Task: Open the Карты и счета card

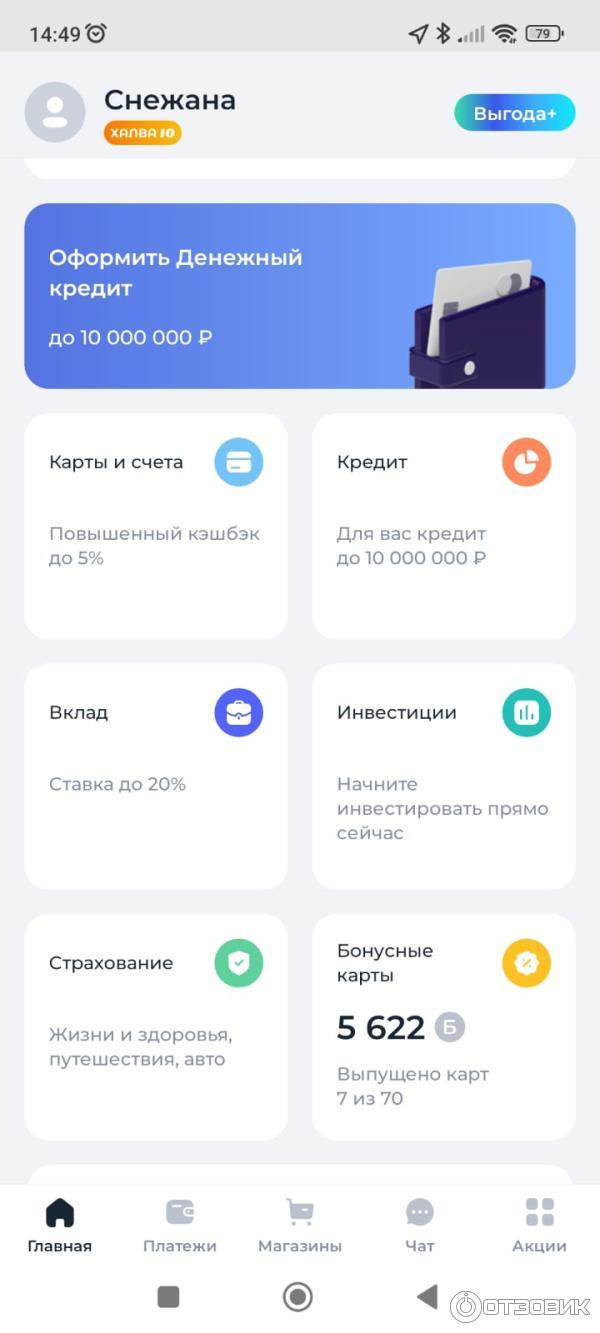Action: pyautogui.click(x=155, y=525)
